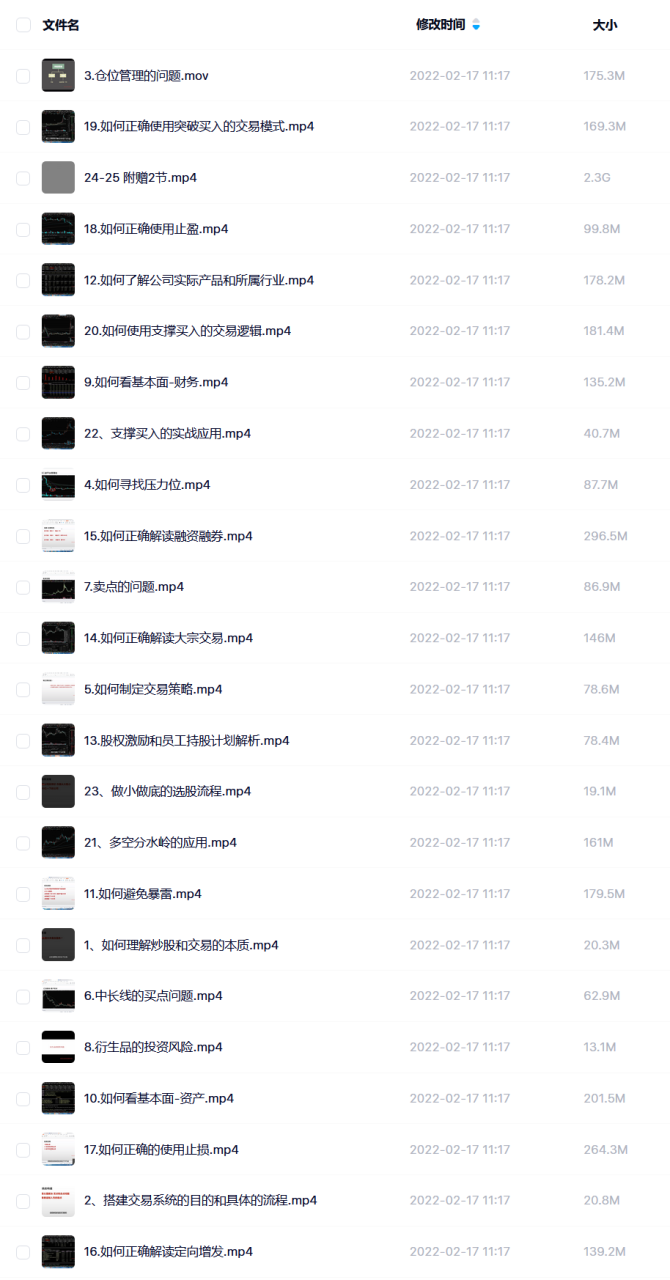Image resolution: width=670 pixels, height=1280 pixels.
Task: Open the file 3.仓位管理的问题.mov
Action: tap(146, 75)
